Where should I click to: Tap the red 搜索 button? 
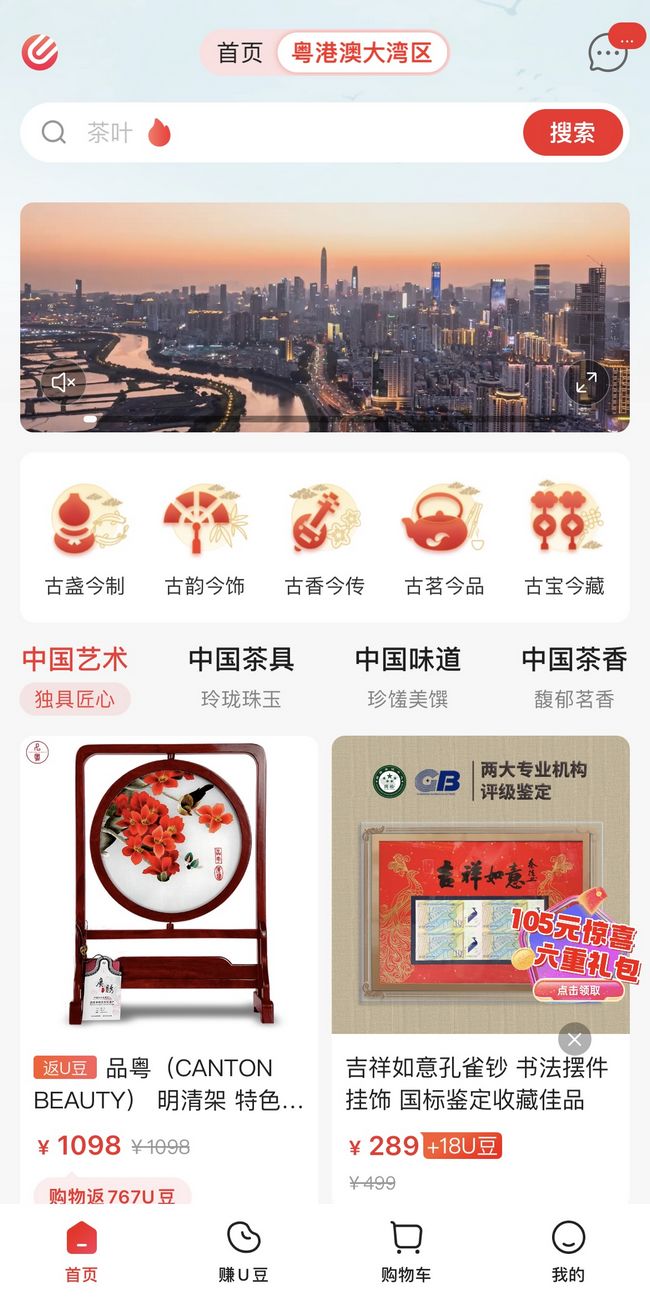coord(572,132)
